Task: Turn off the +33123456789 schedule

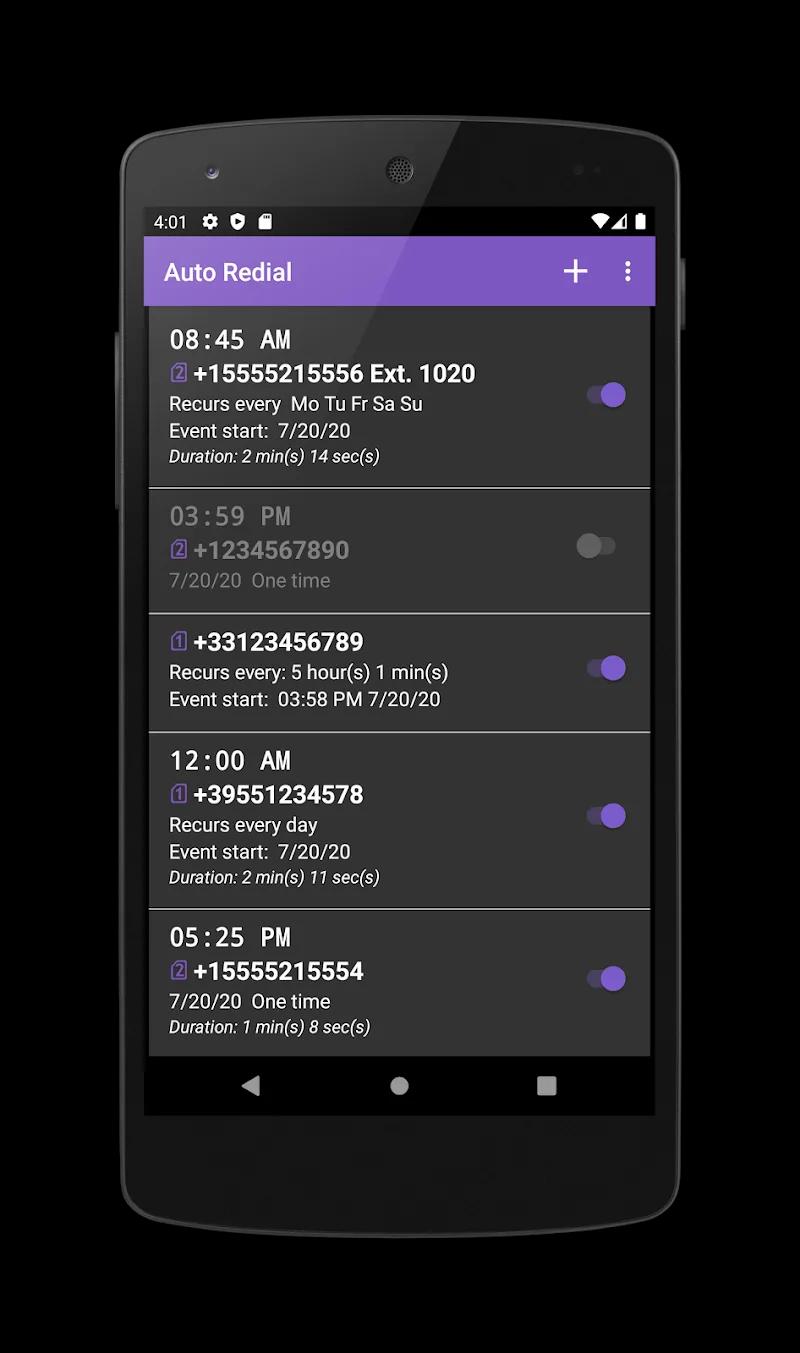Action: (607, 668)
